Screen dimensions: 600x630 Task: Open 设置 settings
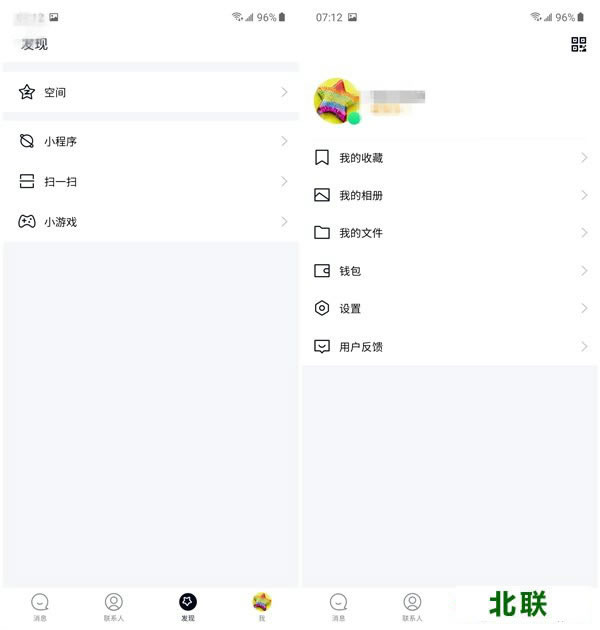450,309
